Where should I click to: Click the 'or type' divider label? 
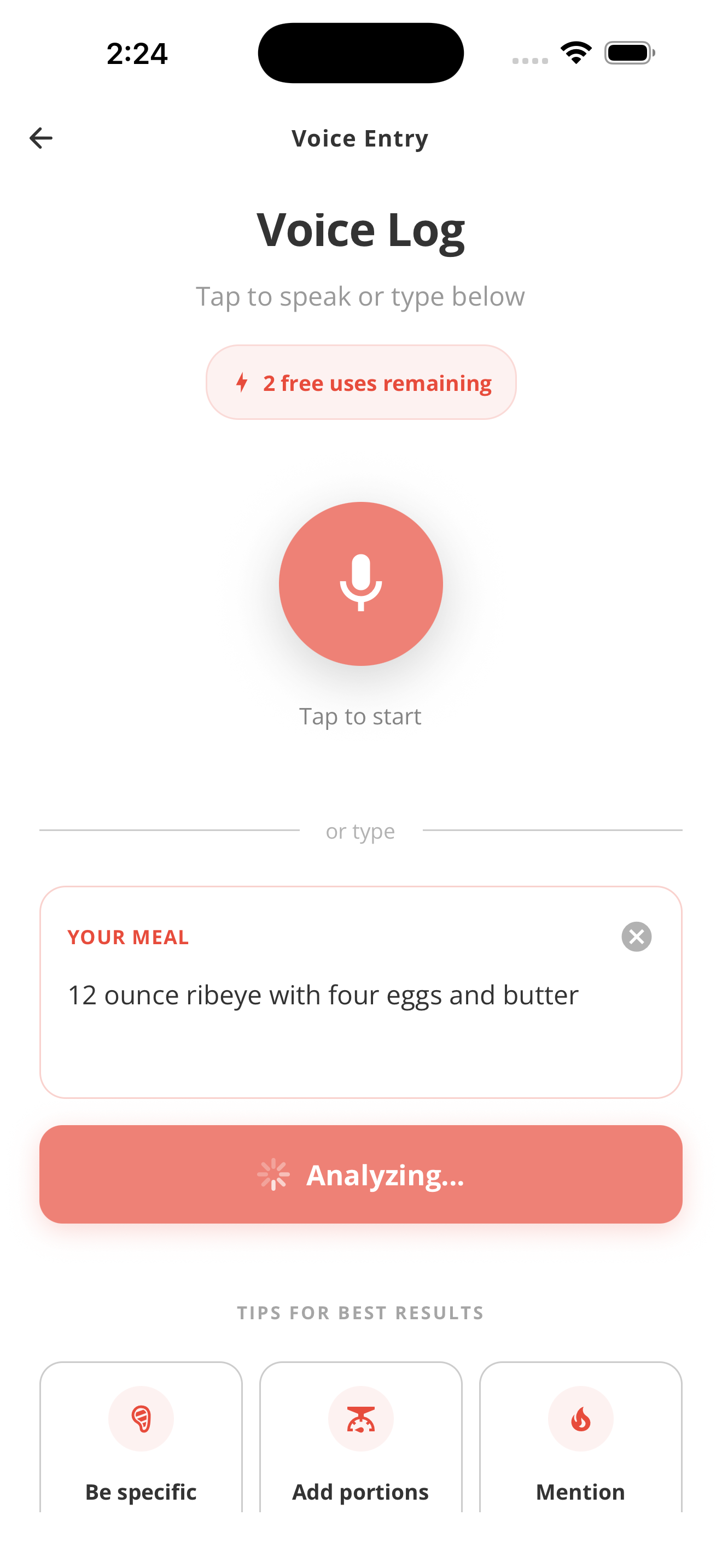360,830
